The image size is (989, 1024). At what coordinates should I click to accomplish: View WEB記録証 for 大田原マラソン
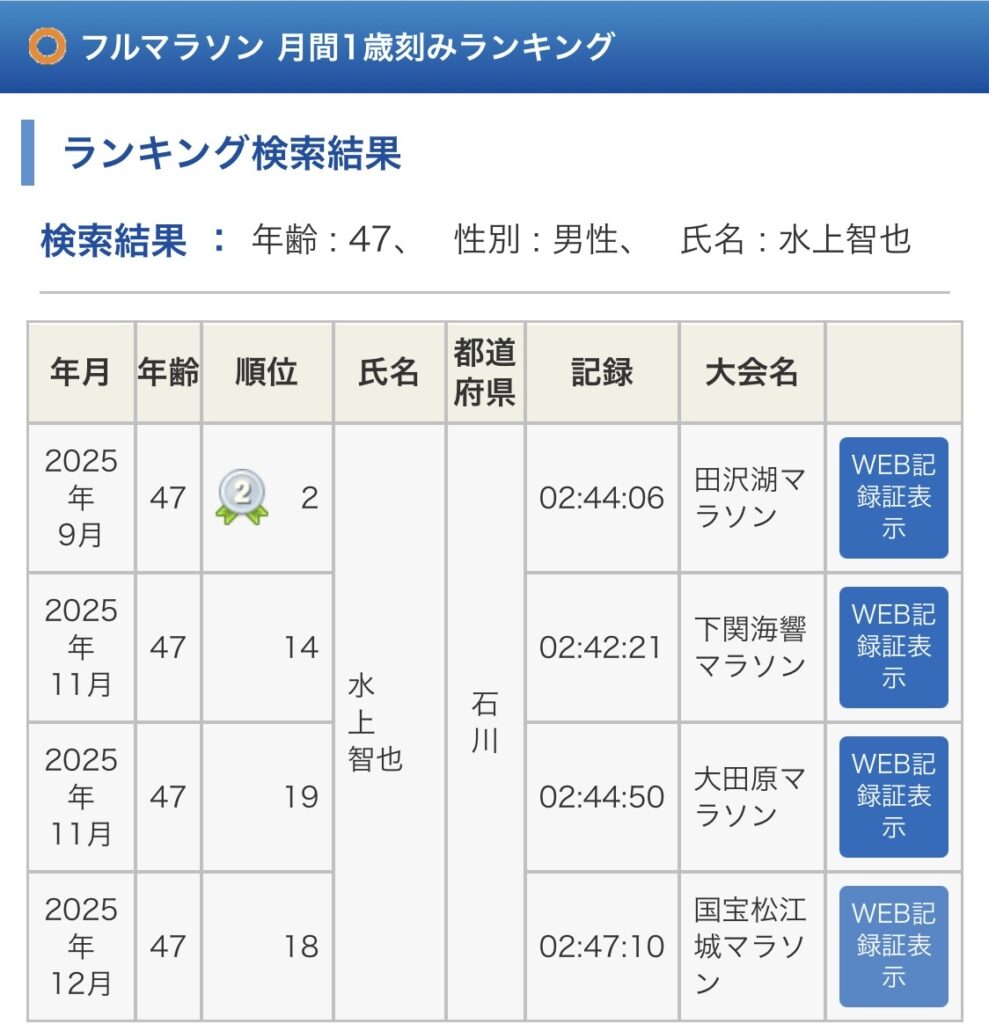(x=893, y=797)
